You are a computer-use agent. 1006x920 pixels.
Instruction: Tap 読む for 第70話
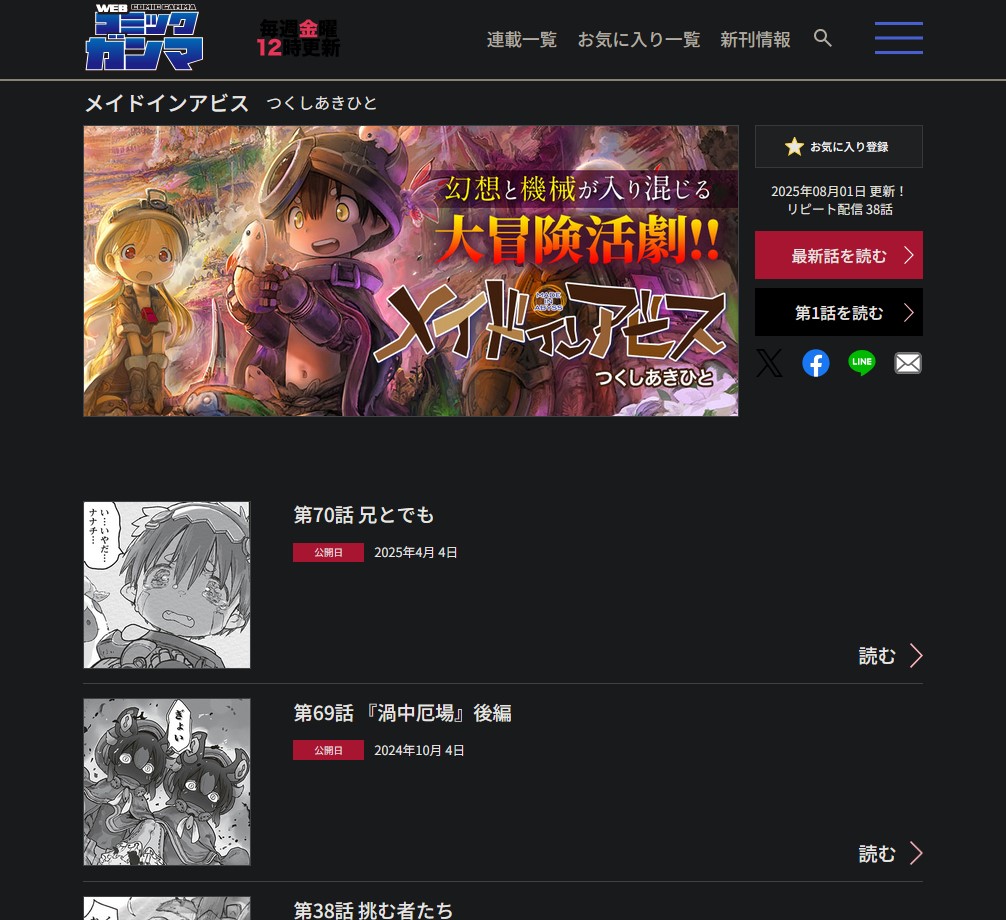889,656
